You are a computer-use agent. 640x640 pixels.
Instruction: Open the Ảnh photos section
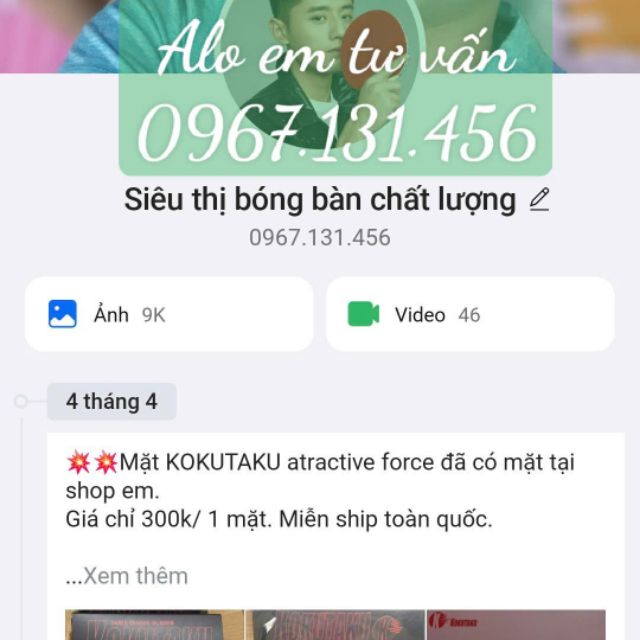click(x=168, y=314)
